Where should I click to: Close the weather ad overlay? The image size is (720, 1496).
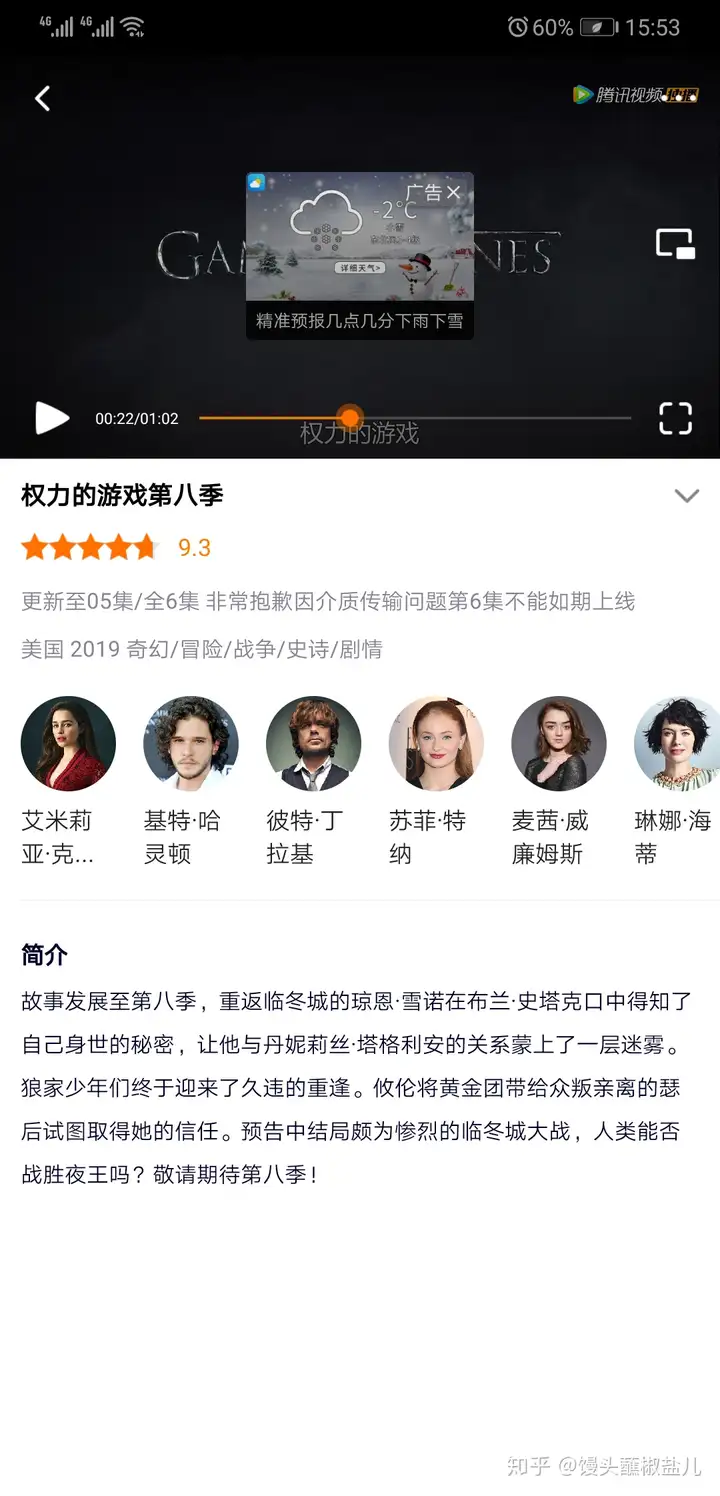[x=454, y=192]
